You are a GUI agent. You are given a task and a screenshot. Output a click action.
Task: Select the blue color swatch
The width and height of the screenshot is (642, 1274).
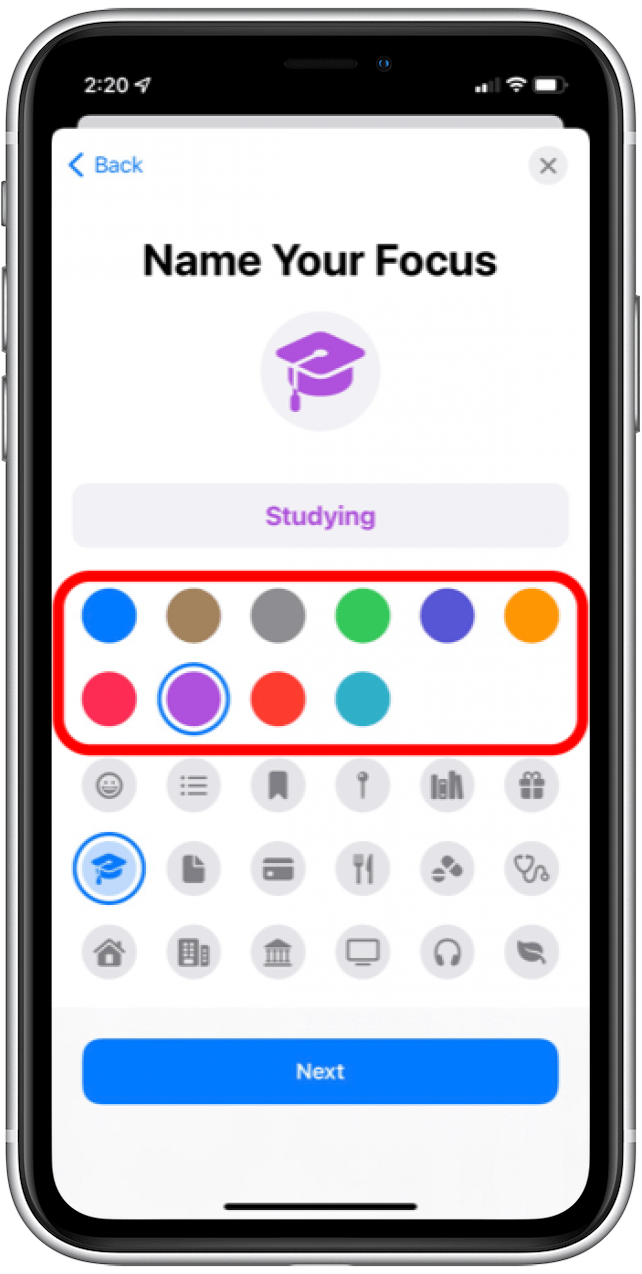(109, 614)
